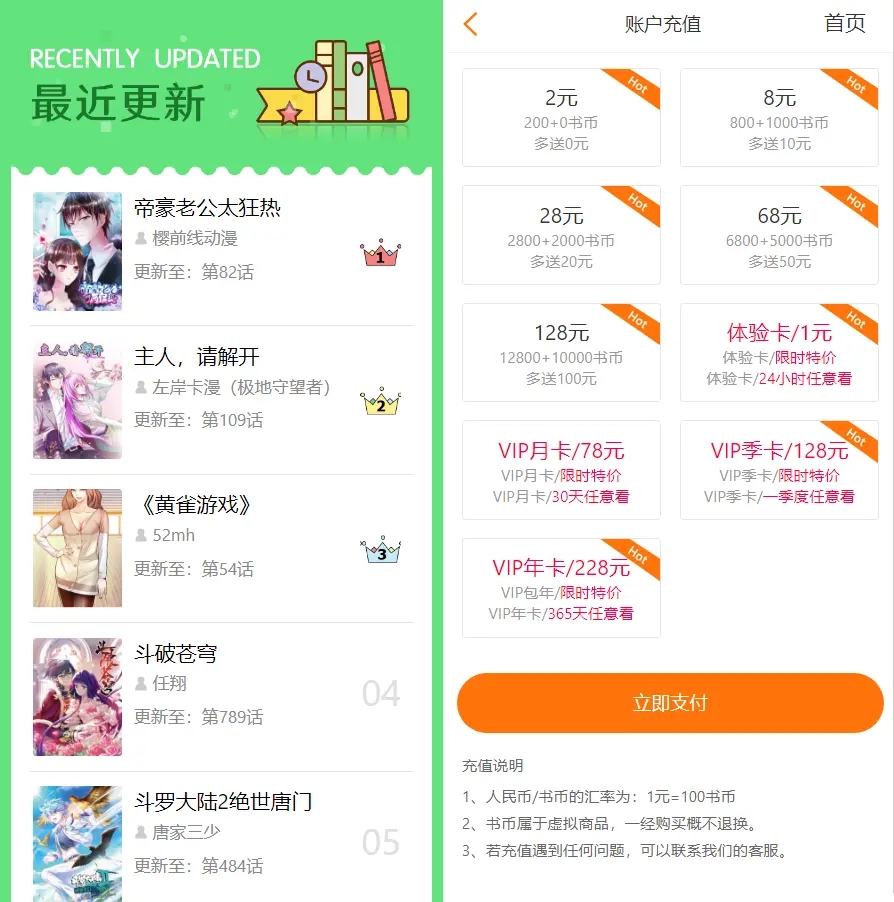Open the comic 帝豪老公太狂热
This screenshot has width=894, height=902.
point(207,208)
